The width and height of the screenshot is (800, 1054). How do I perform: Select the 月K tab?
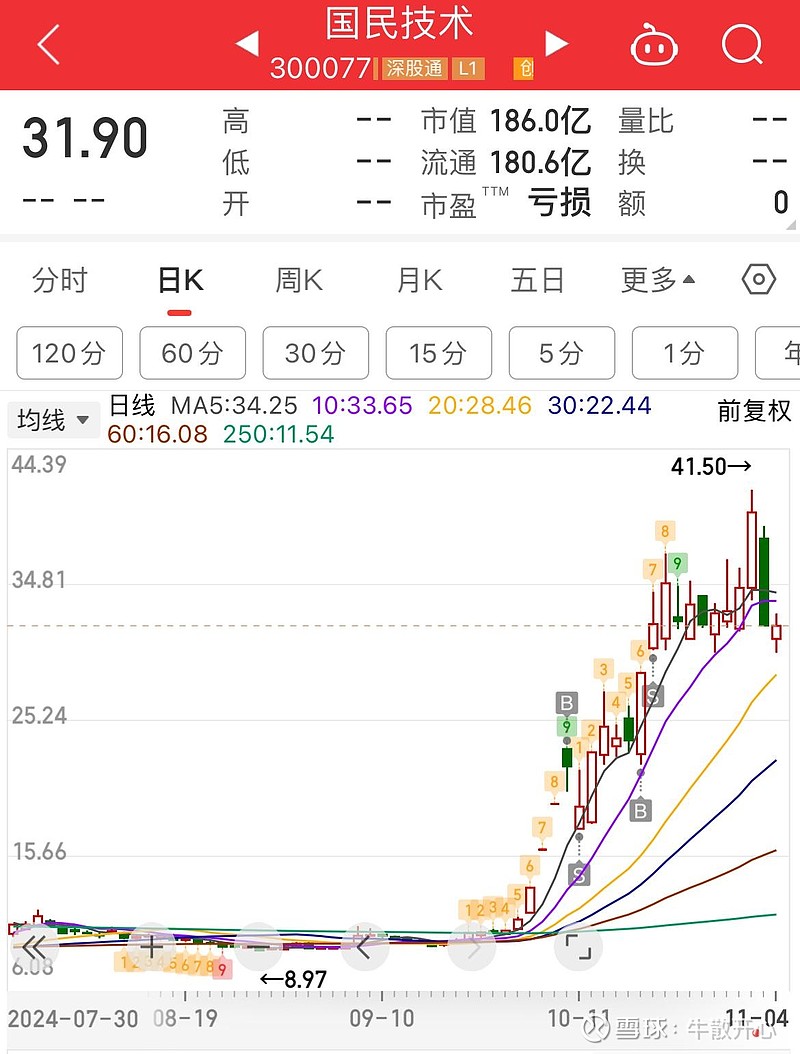(419, 281)
